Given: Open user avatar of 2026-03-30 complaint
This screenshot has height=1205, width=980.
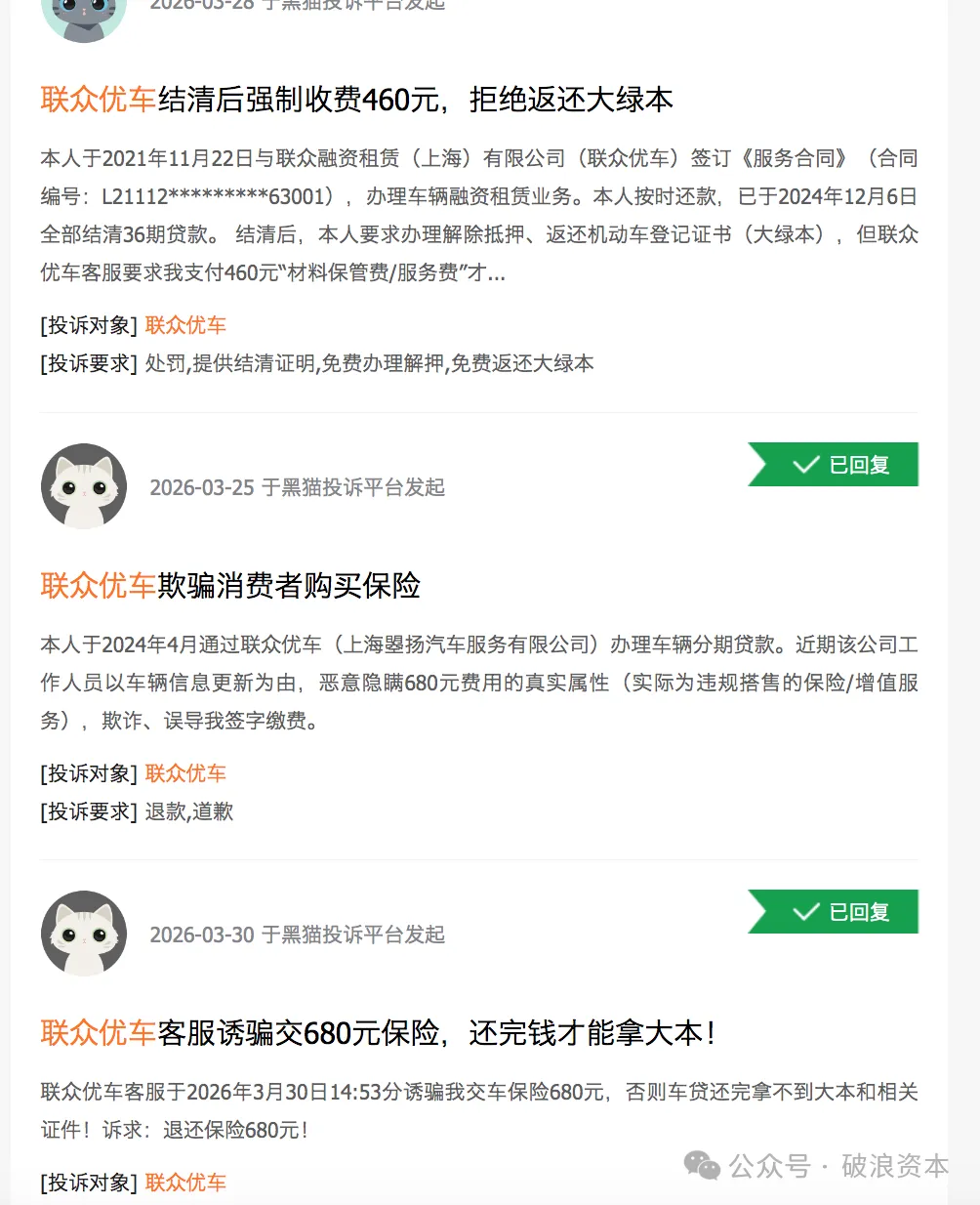Looking at the screenshot, I should pyautogui.click(x=84, y=934).
